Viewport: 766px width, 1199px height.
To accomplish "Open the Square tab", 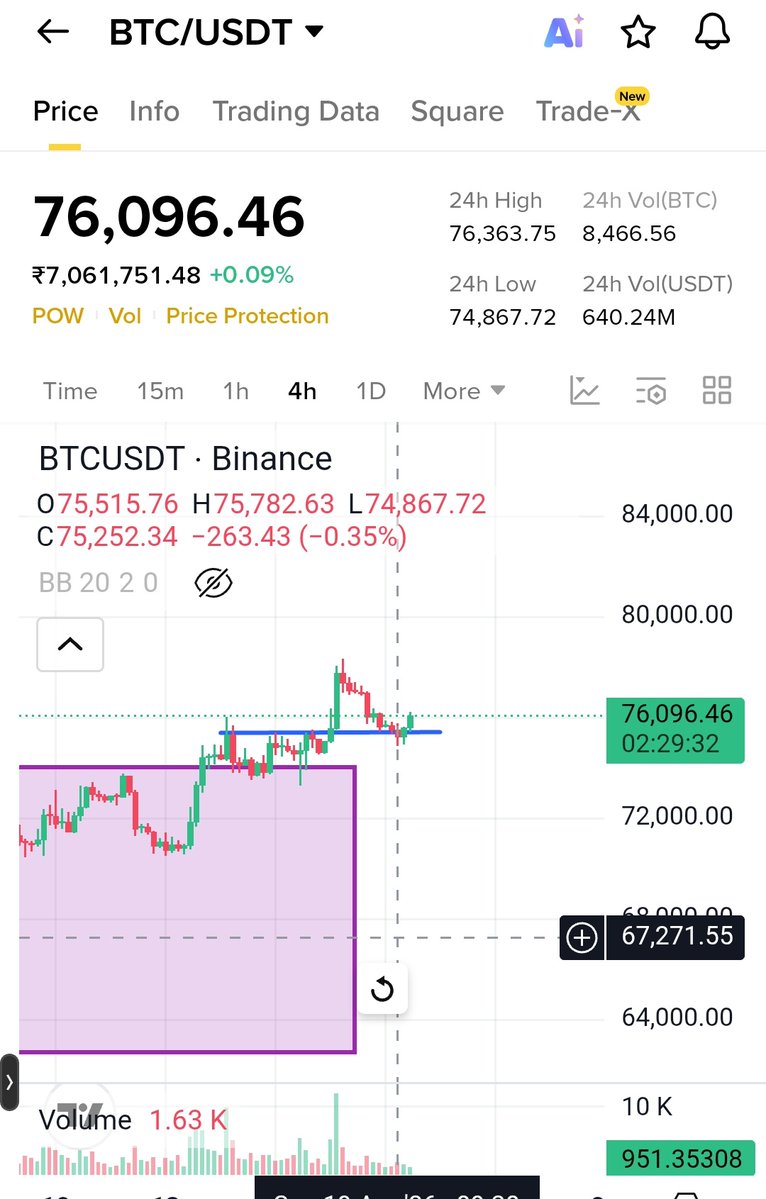I will [x=457, y=111].
